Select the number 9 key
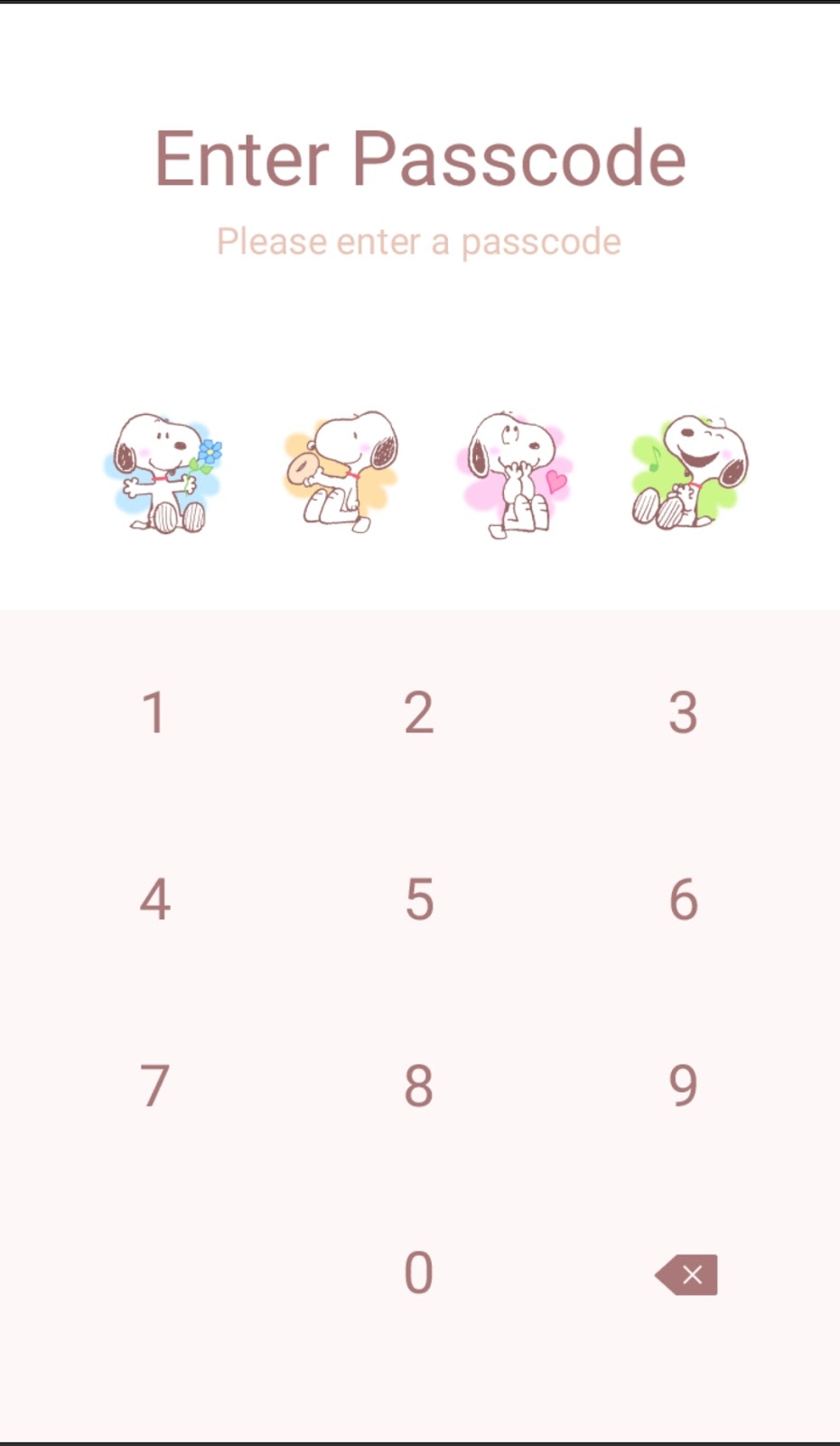 (x=684, y=1085)
